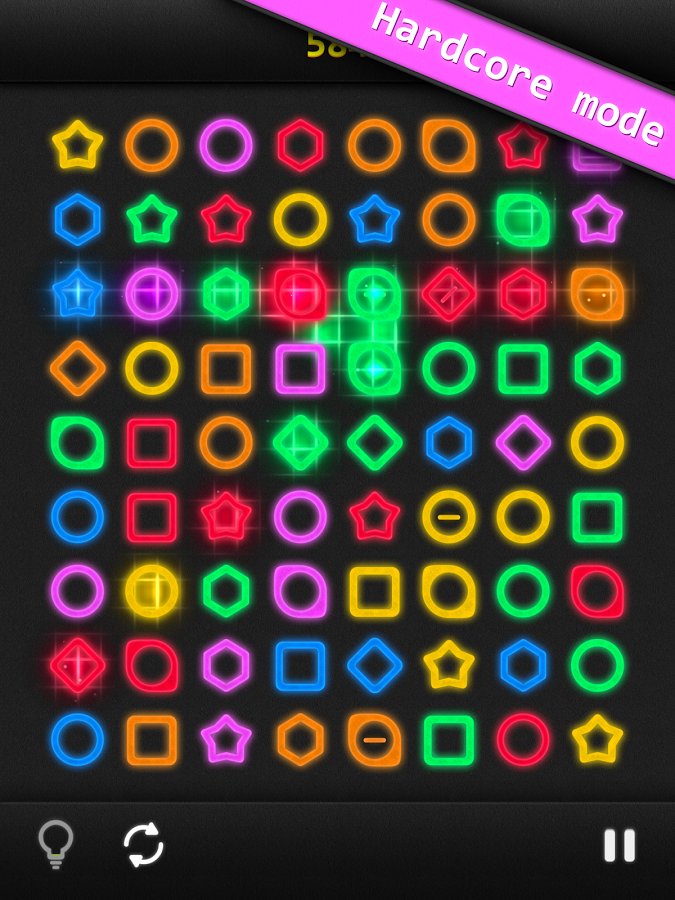Viewport: 675px width, 900px height.
Task: Select the green star tile
Action: click(x=151, y=220)
